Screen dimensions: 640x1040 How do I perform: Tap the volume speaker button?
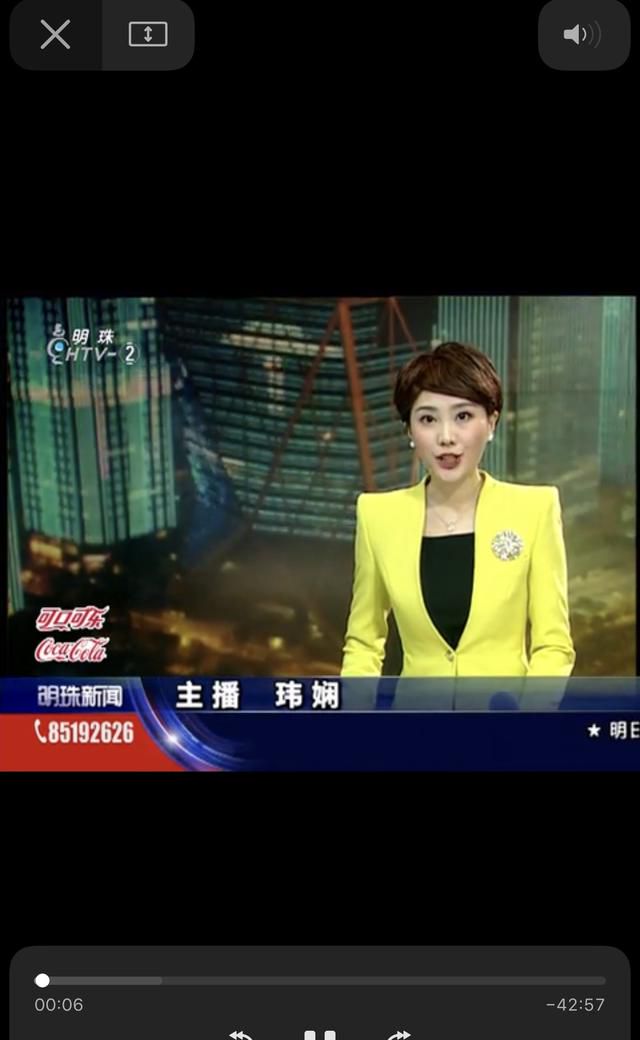pos(583,34)
